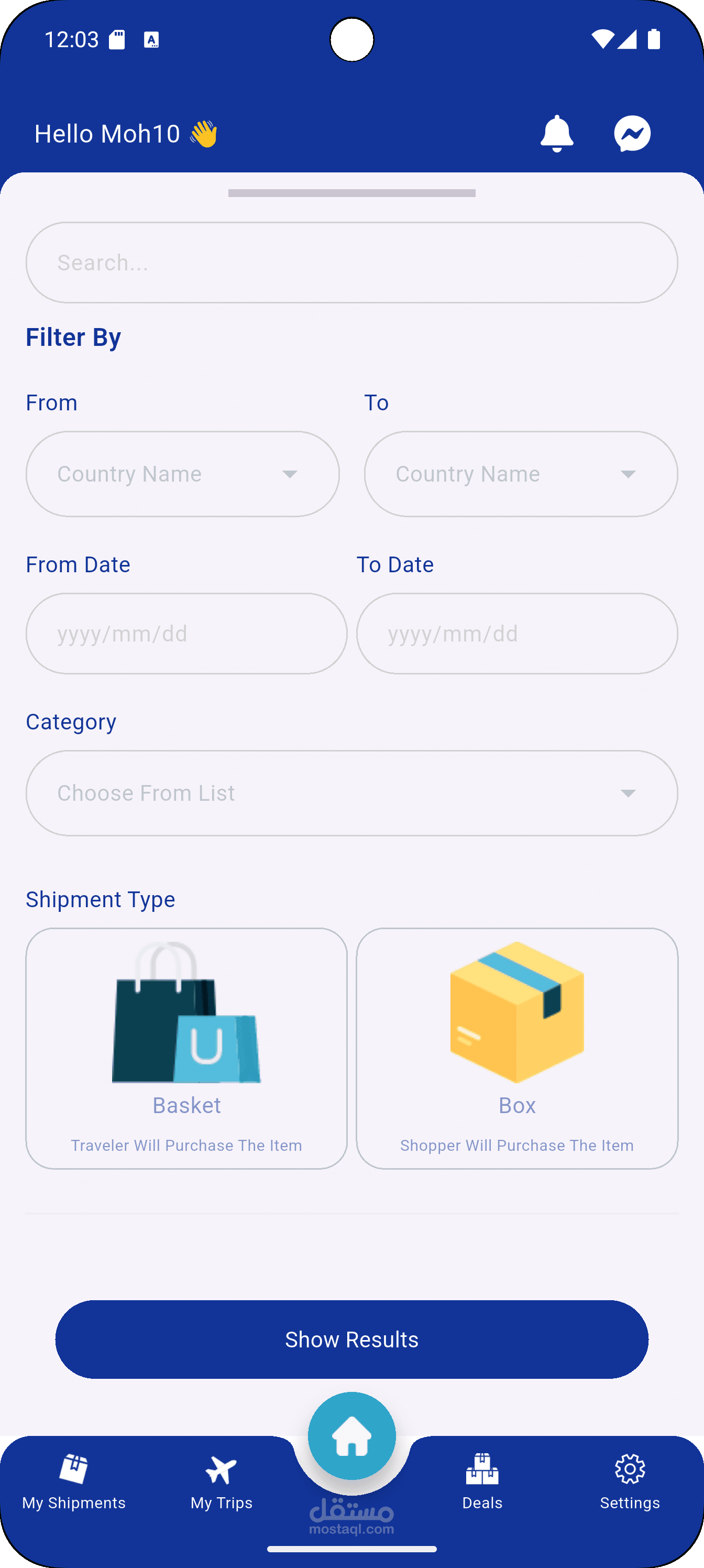Select Box shipment type

point(517,1048)
